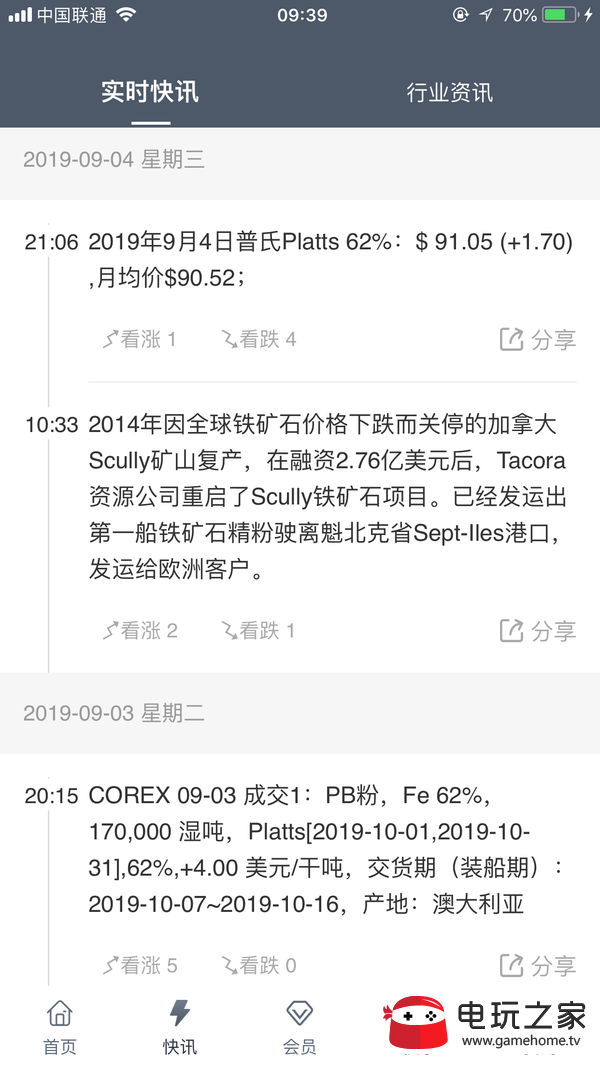Vote 看涨 on the COREX 09-03 news

(140, 965)
